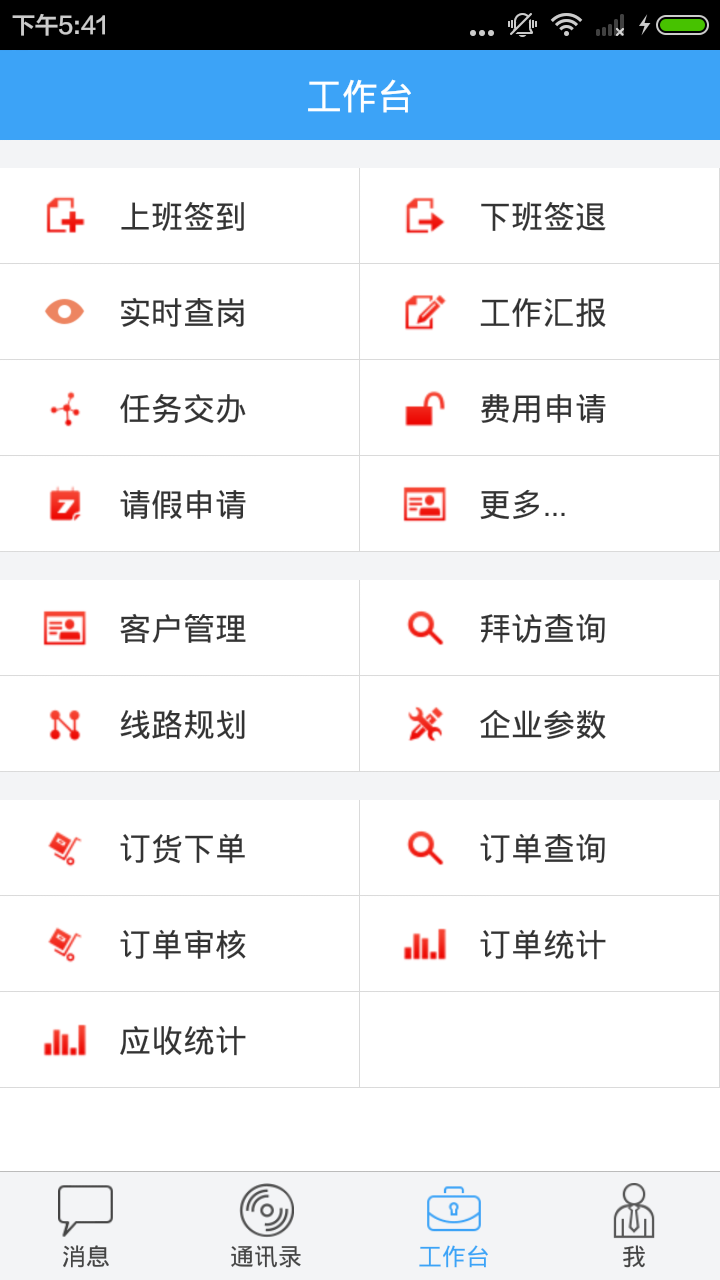Switch to the 我 tab
This screenshot has width=720, height=1280.
(x=634, y=1227)
